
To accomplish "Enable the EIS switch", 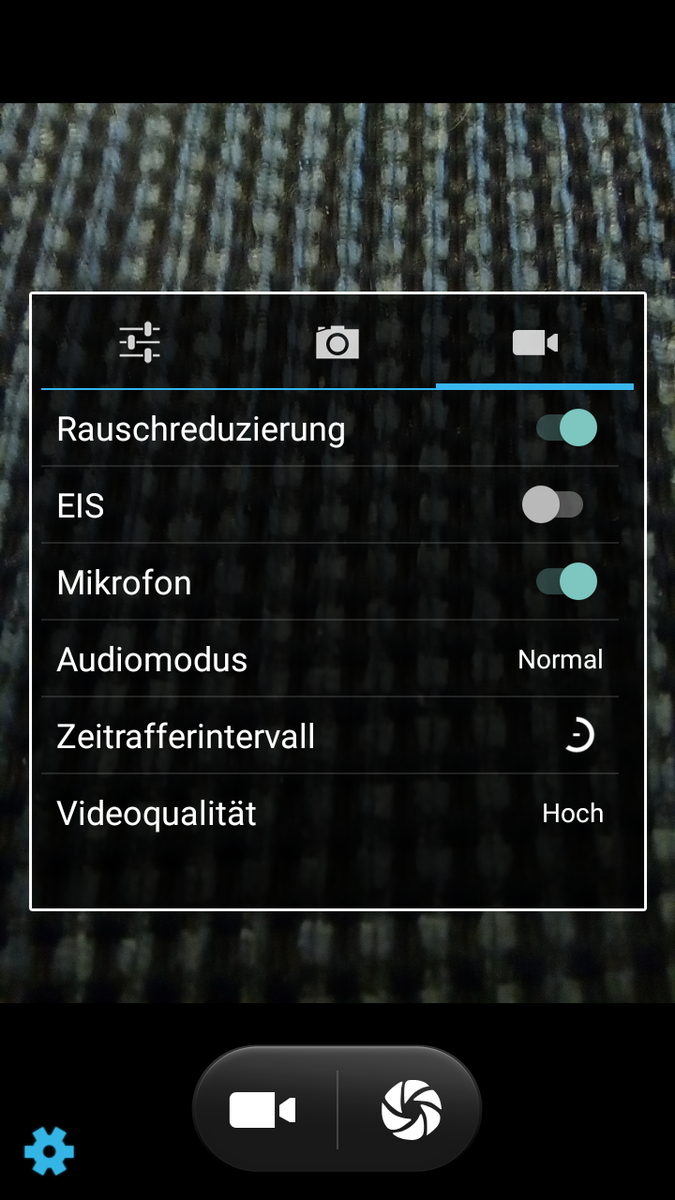I will [553, 506].
